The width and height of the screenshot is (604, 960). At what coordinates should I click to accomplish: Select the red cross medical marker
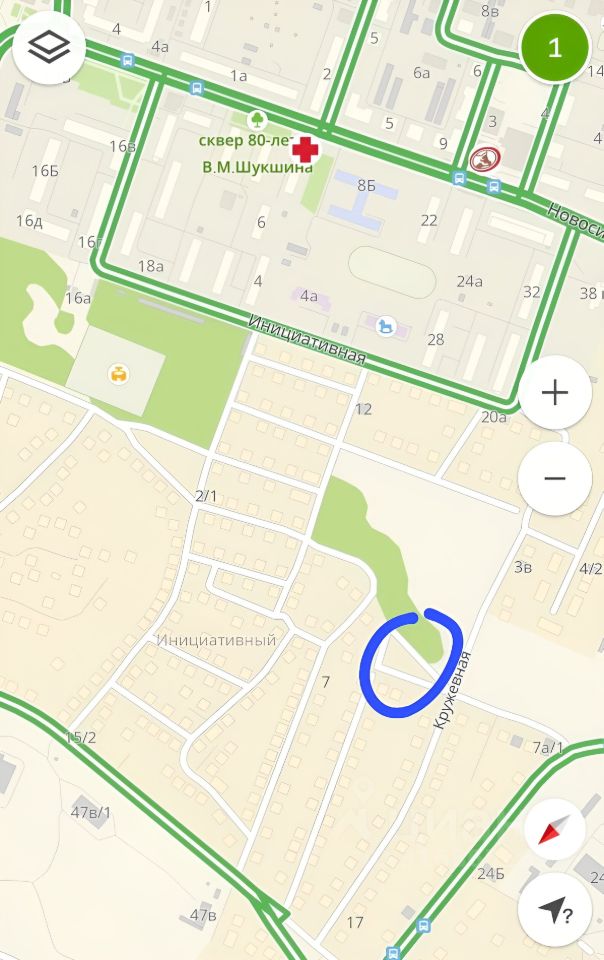tap(305, 150)
